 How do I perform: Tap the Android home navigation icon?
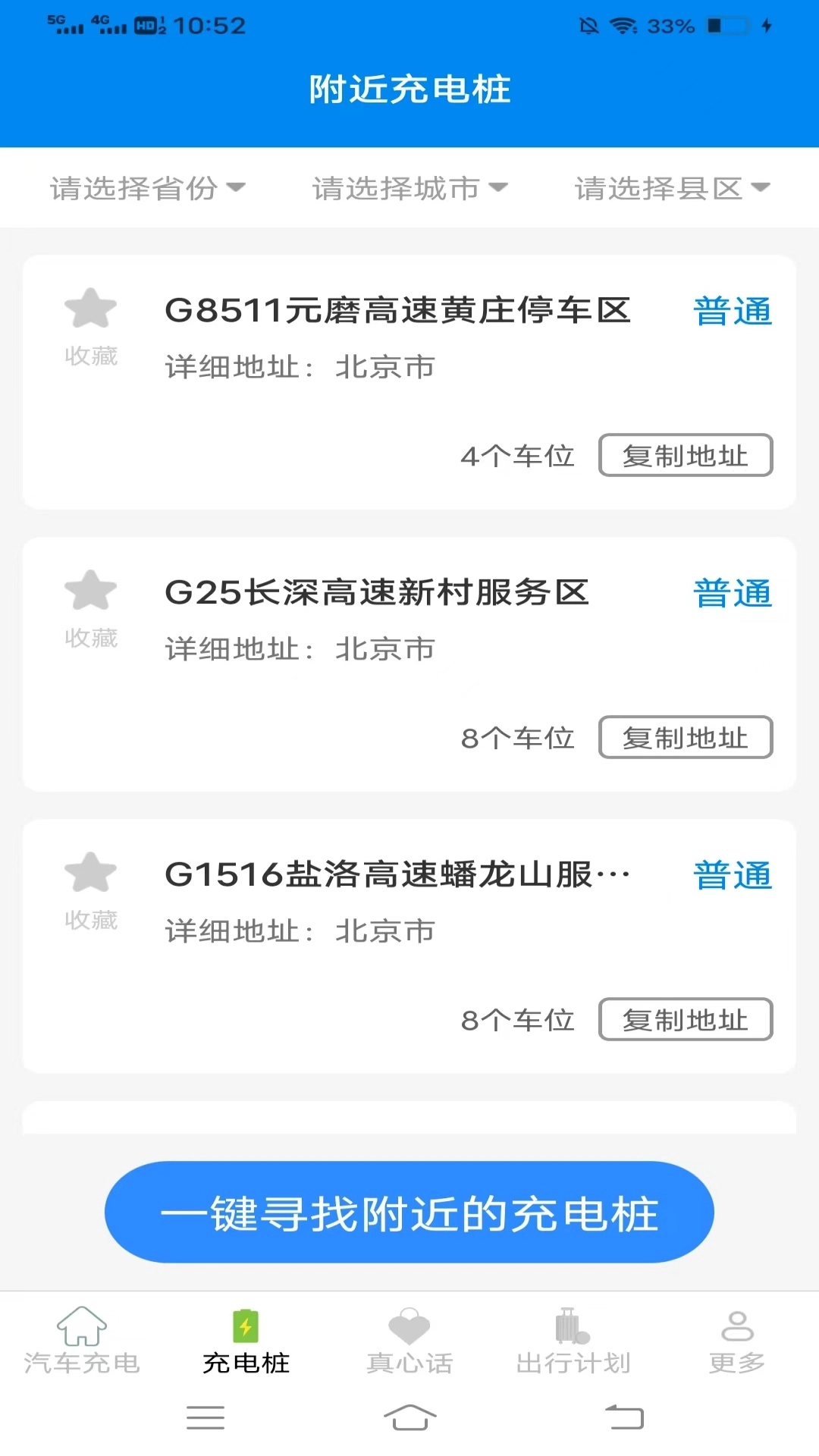[x=409, y=1417]
